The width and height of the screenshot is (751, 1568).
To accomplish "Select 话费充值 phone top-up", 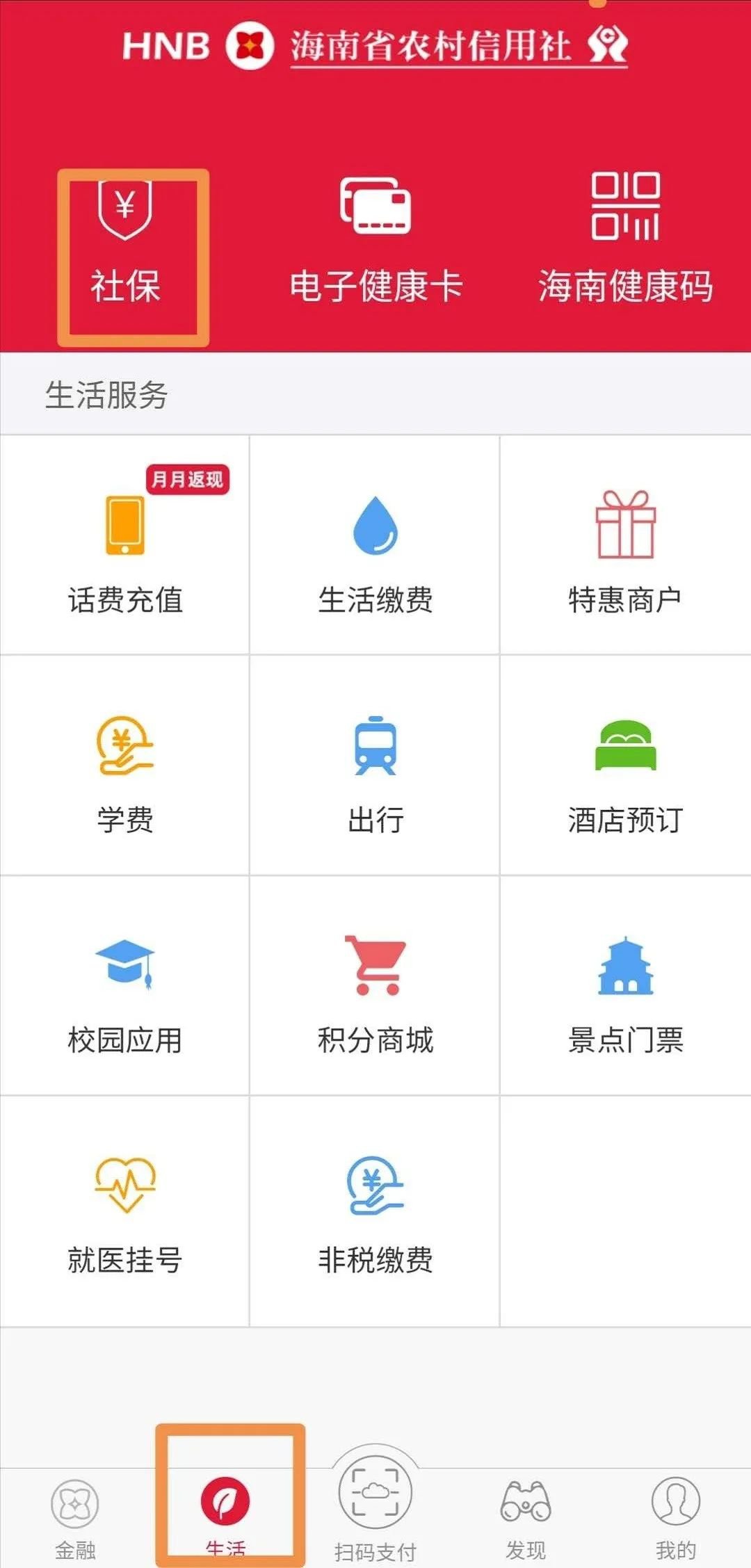I will tap(125, 549).
